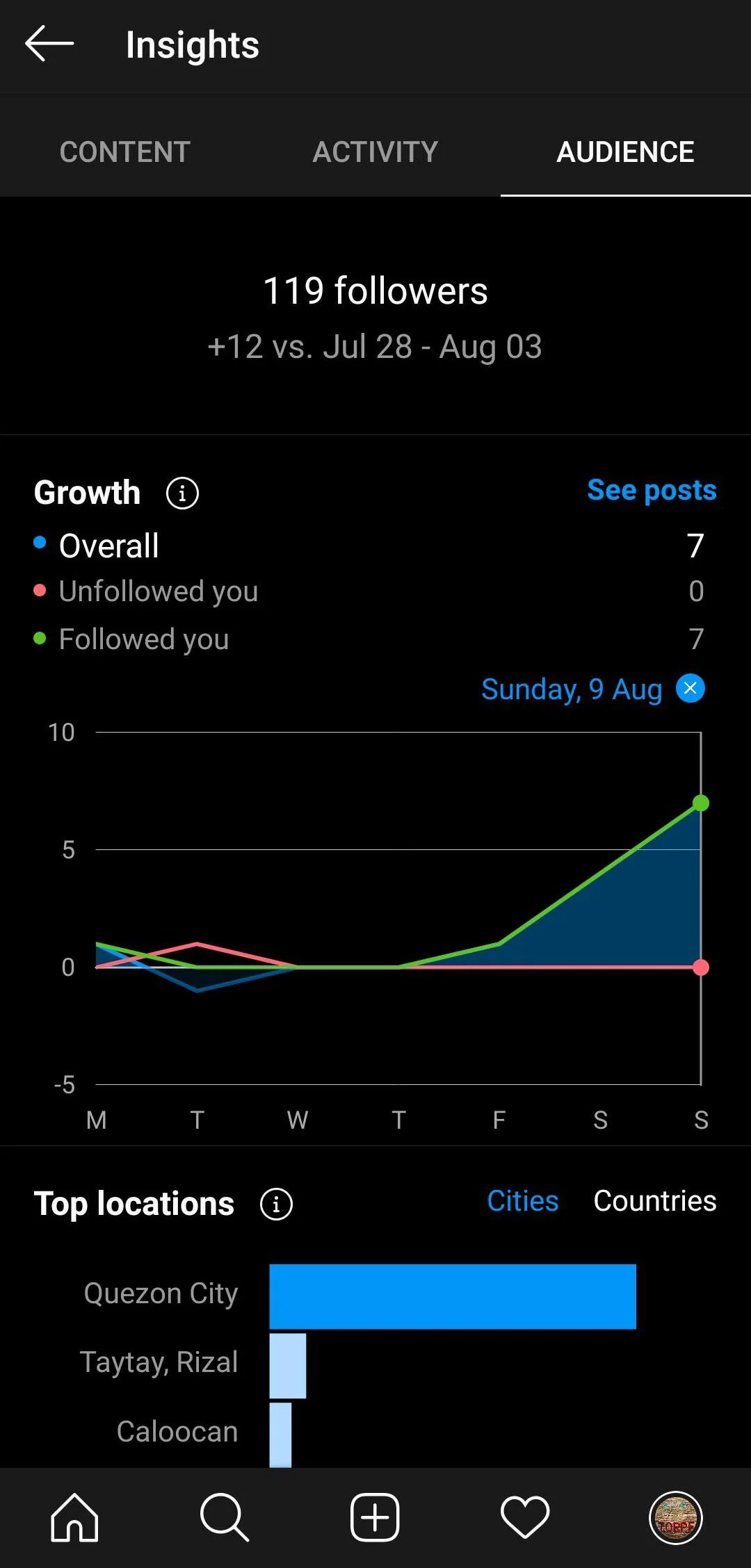Open the Growth info icon
751x1568 pixels.
click(182, 493)
